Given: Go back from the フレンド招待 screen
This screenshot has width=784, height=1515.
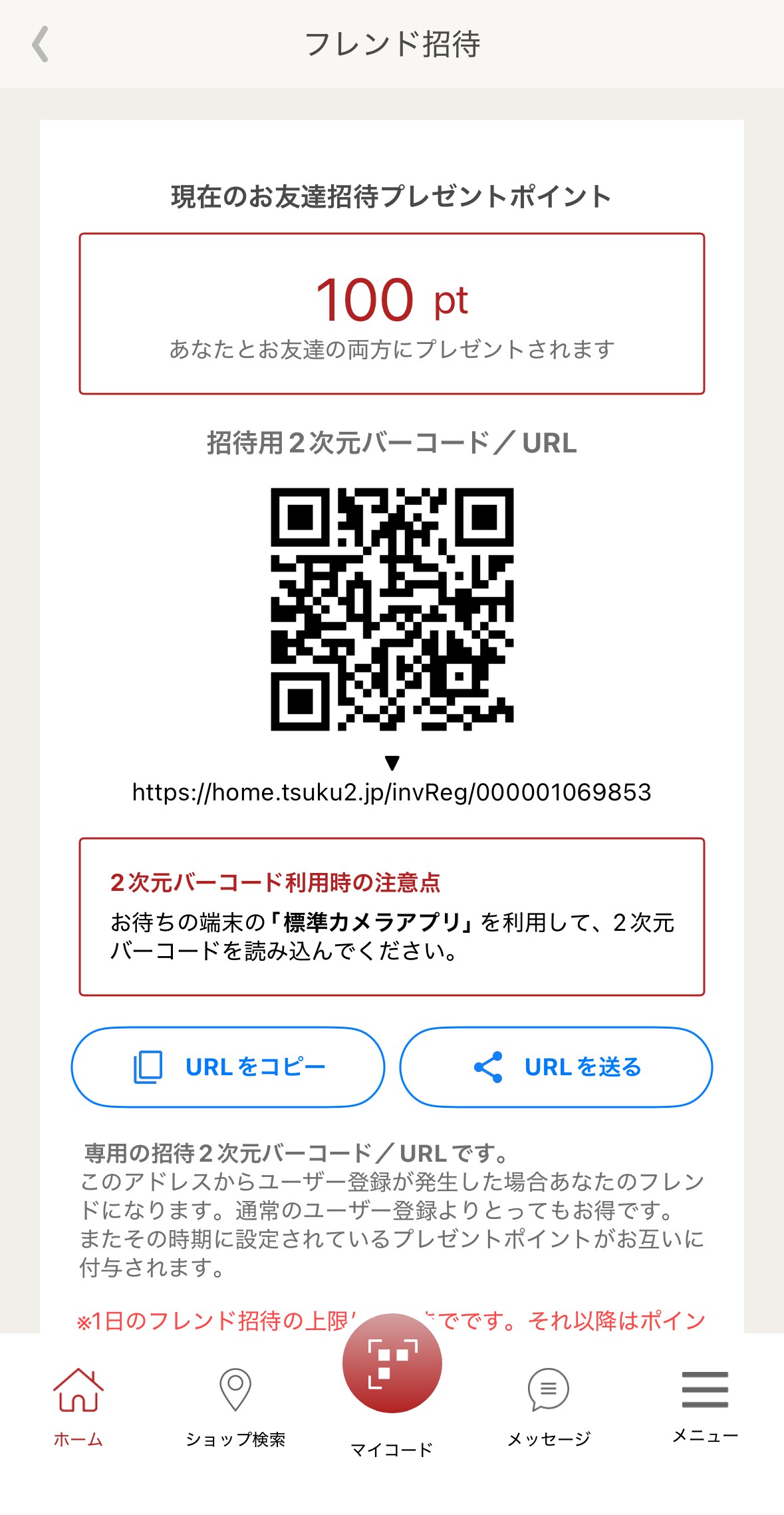Looking at the screenshot, I should coord(41,44).
